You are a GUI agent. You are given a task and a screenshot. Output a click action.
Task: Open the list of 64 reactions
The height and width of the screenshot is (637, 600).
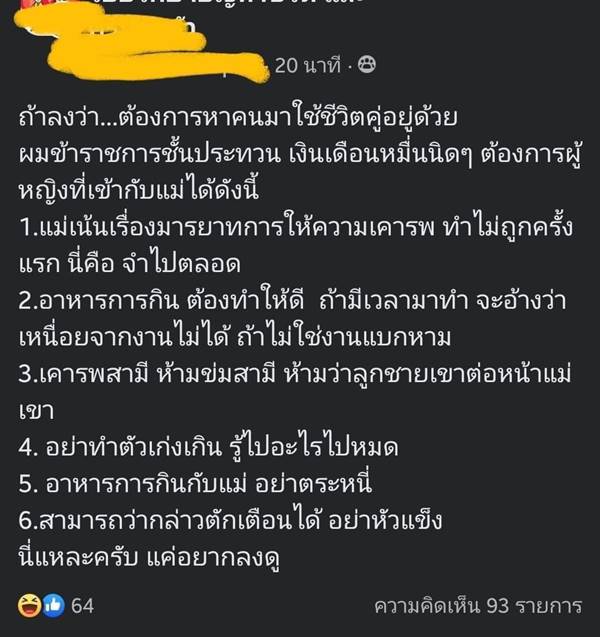point(56,605)
